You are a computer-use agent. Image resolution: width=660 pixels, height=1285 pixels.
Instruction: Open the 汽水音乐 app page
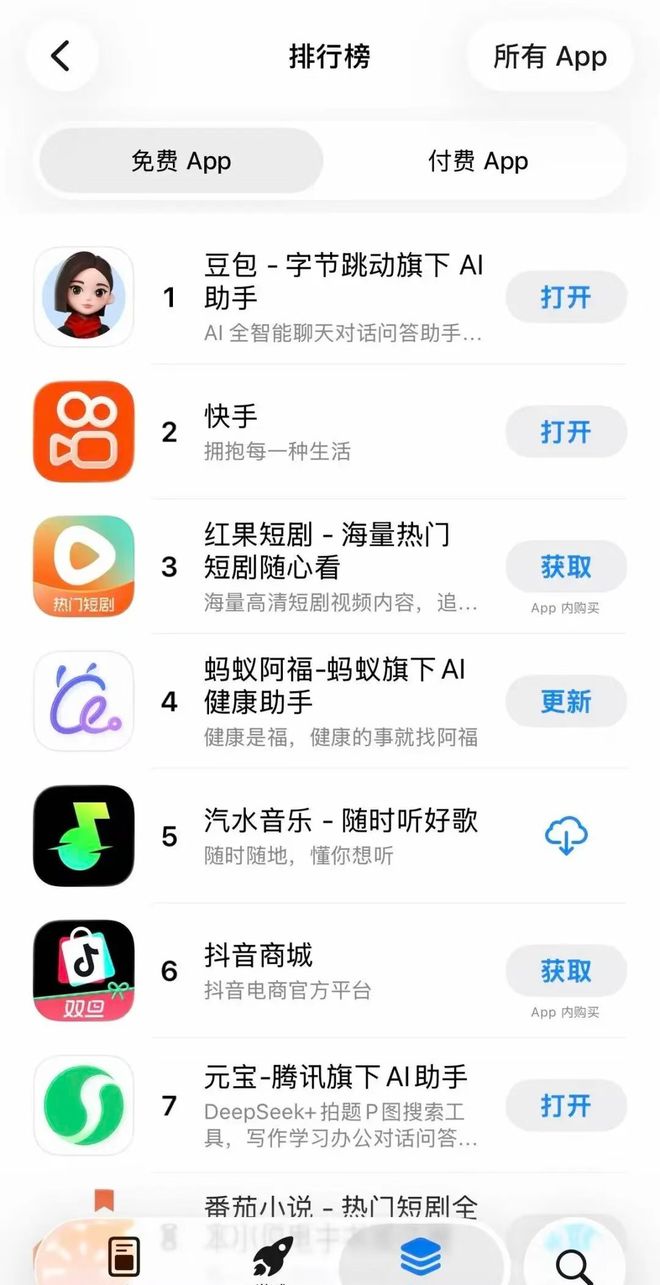click(x=340, y=836)
